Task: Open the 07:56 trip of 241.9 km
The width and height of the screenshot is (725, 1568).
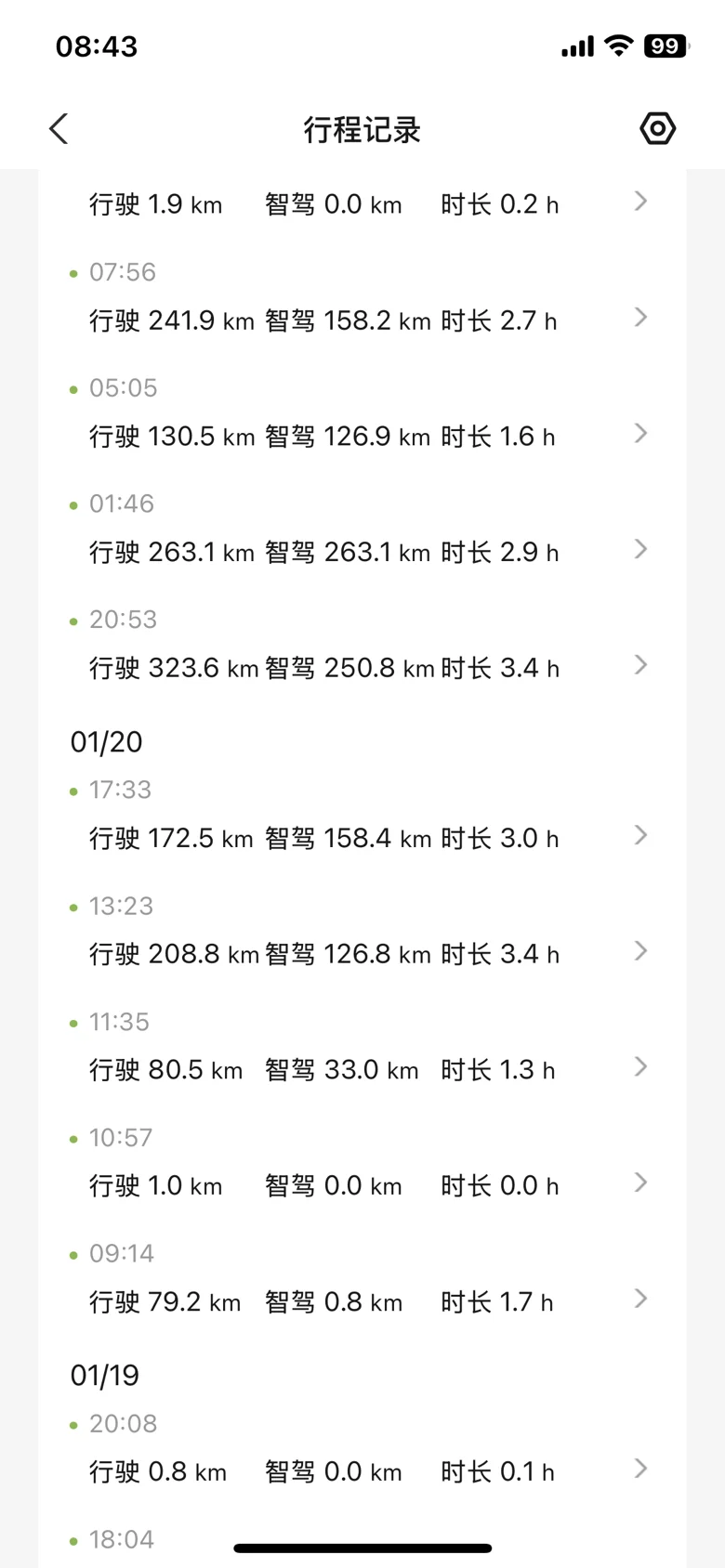Action: [362, 298]
